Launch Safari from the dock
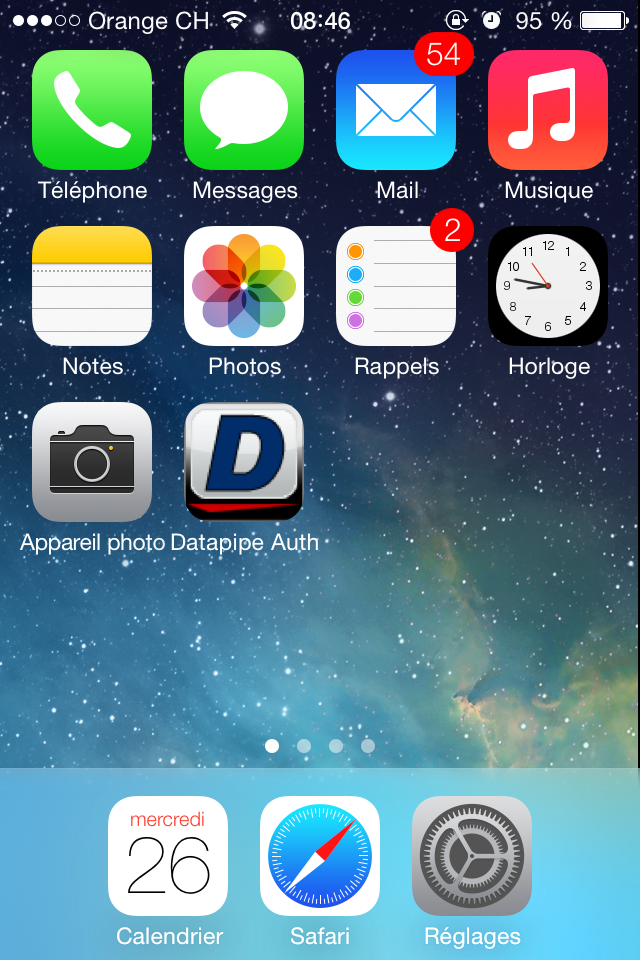This screenshot has width=640, height=960. coord(320,856)
